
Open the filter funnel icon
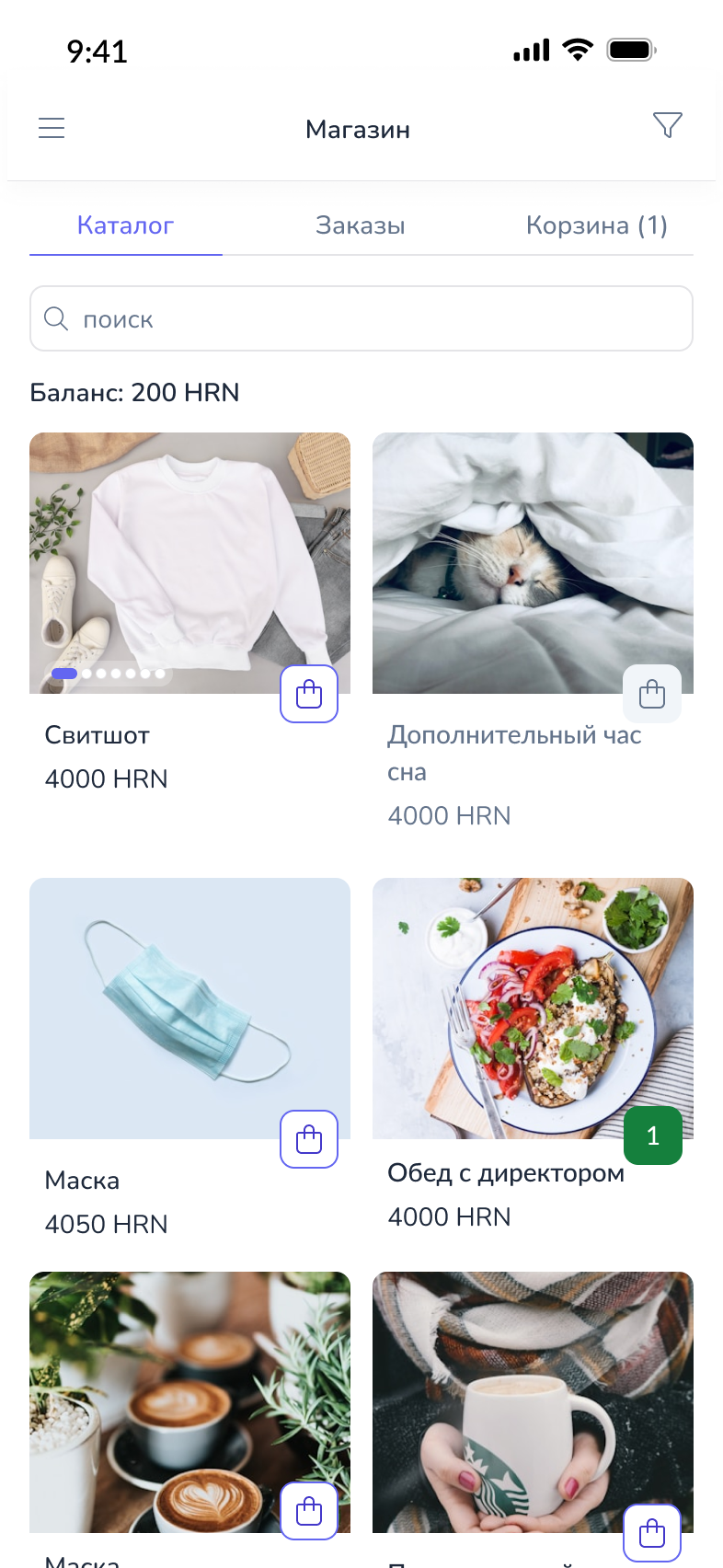coord(668,125)
